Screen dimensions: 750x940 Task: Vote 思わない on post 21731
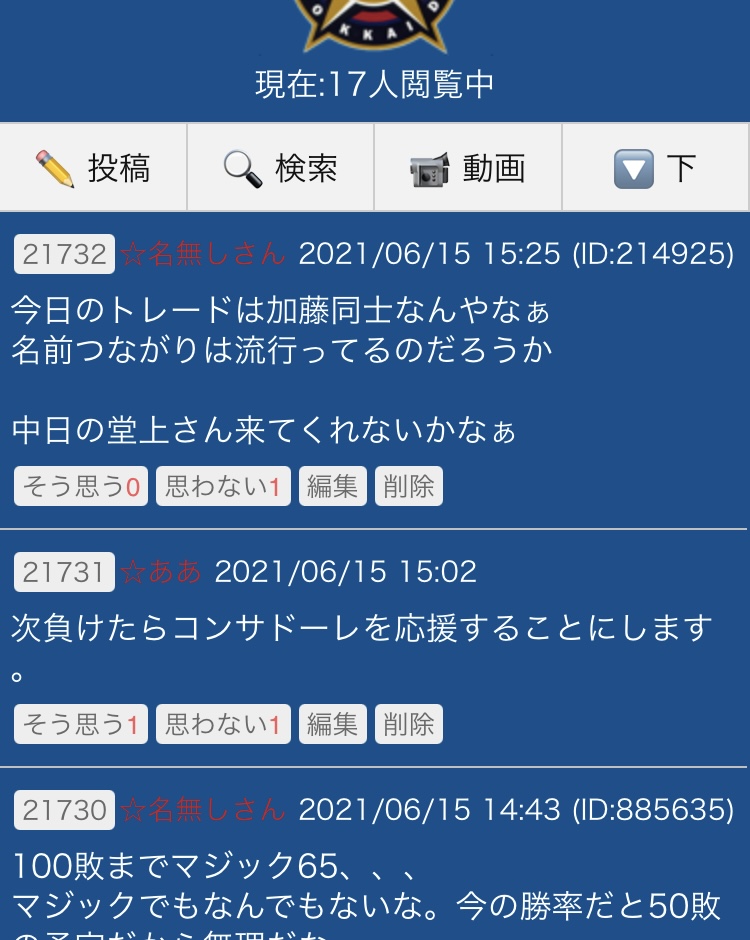click(223, 724)
